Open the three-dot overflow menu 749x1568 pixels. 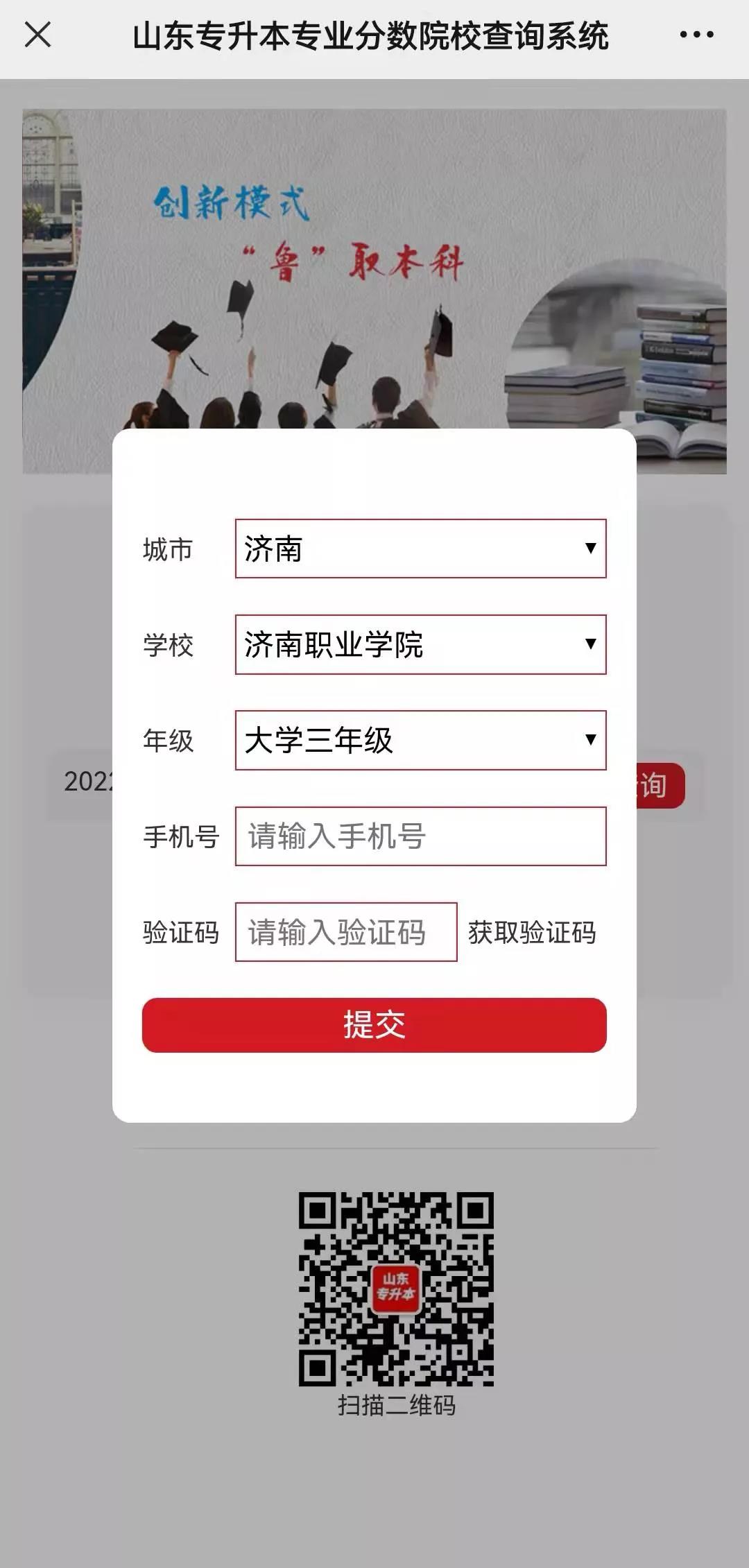(696, 35)
